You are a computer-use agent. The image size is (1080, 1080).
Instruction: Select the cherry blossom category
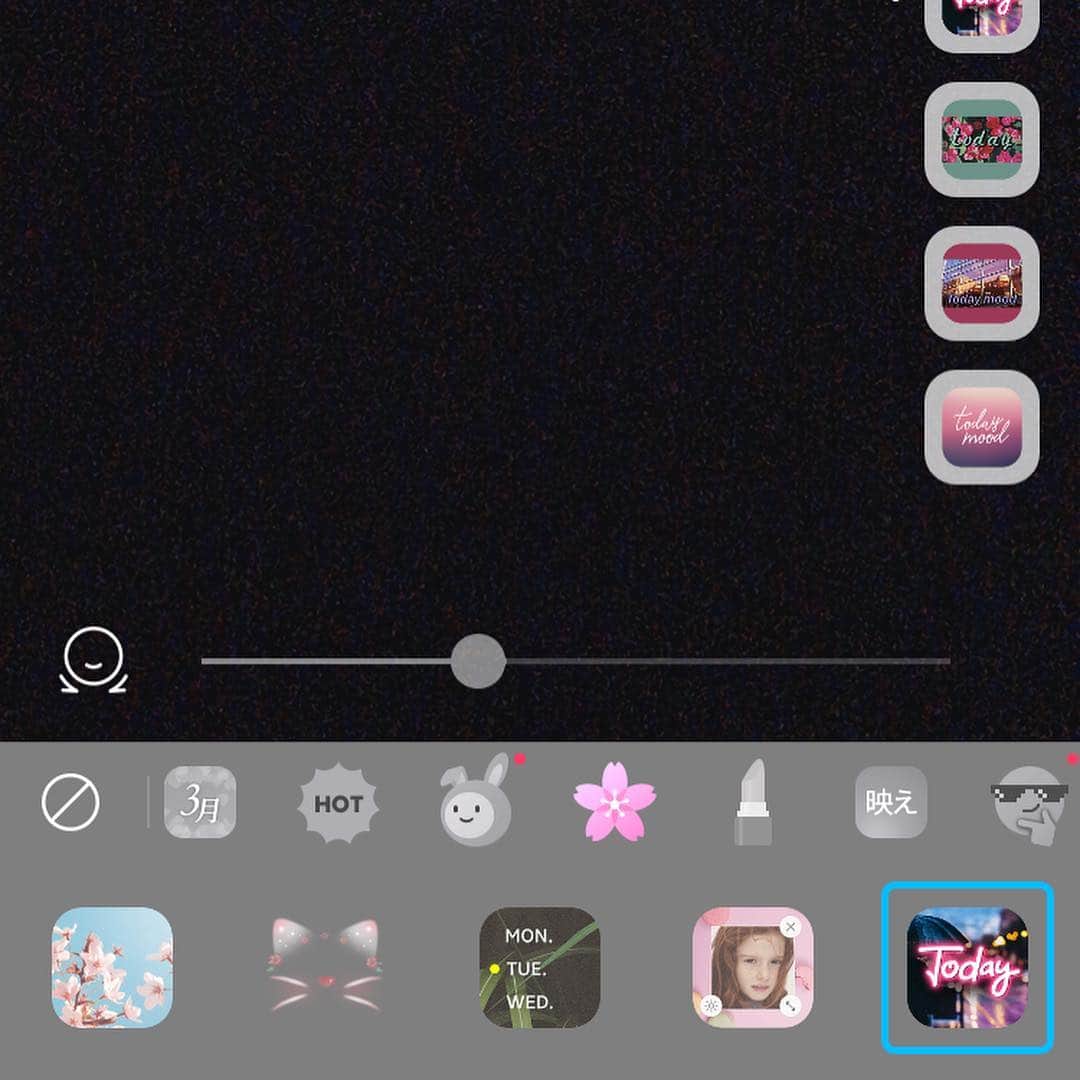click(614, 803)
